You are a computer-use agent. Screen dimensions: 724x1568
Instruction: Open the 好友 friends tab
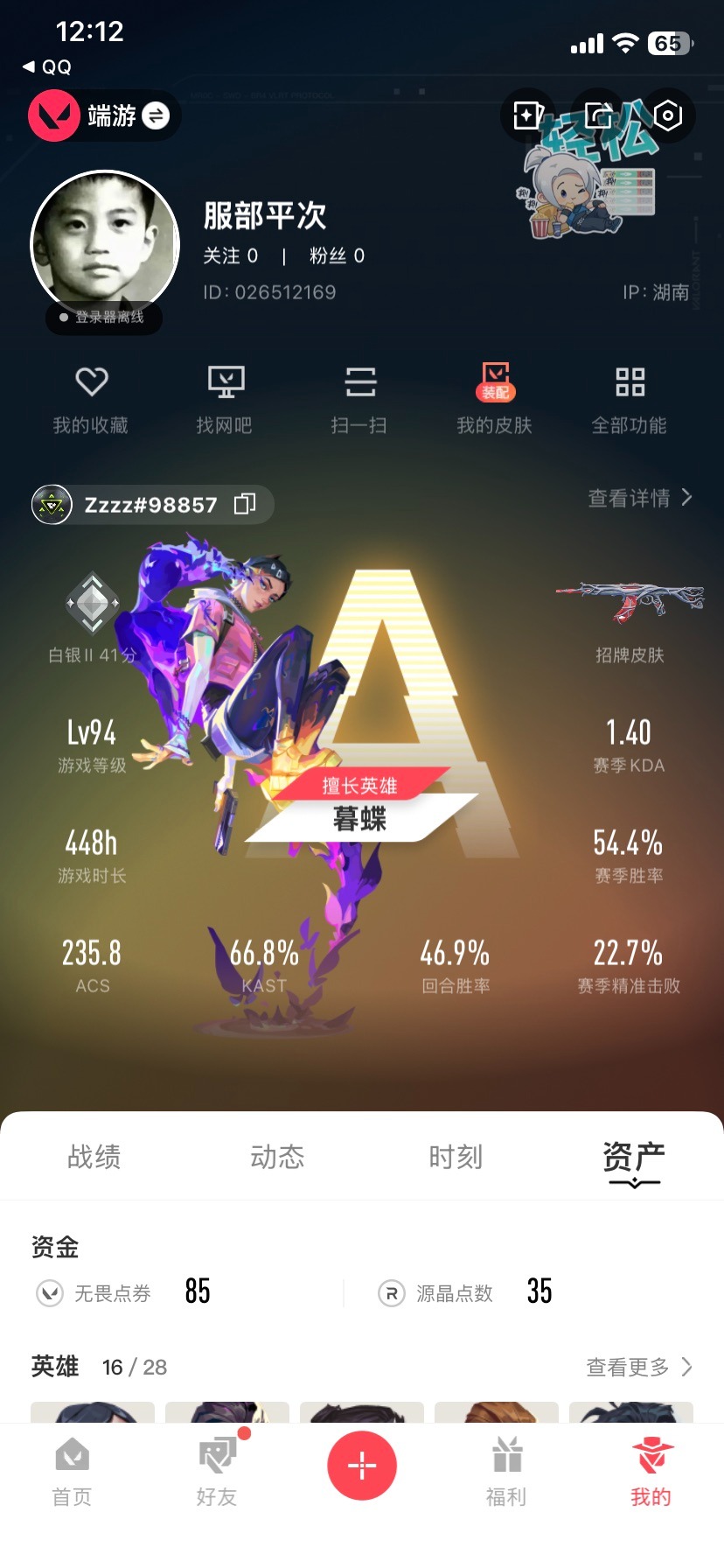click(x=217, y=1472)
